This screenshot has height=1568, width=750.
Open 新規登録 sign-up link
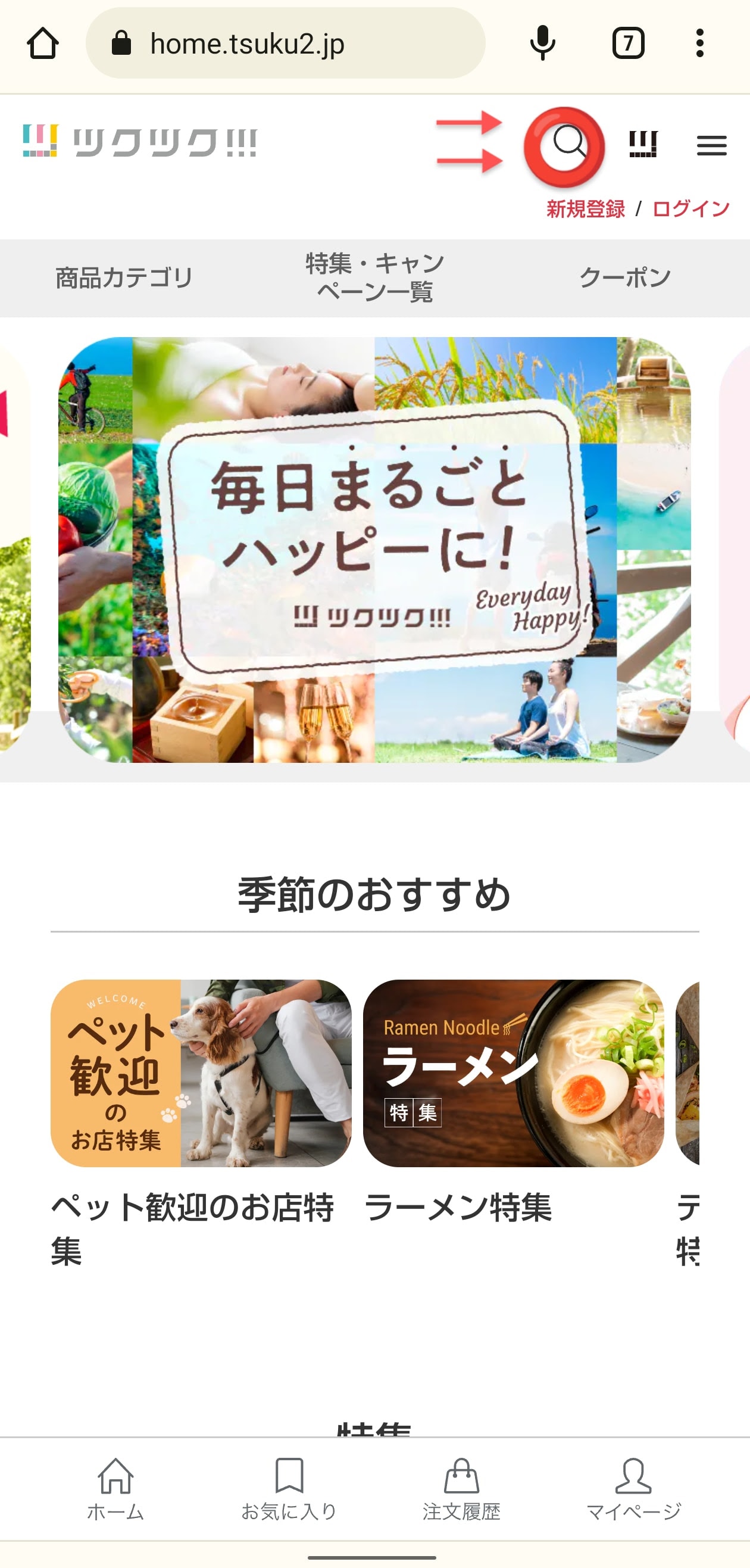pyautogui.click(x=585, y=210)
